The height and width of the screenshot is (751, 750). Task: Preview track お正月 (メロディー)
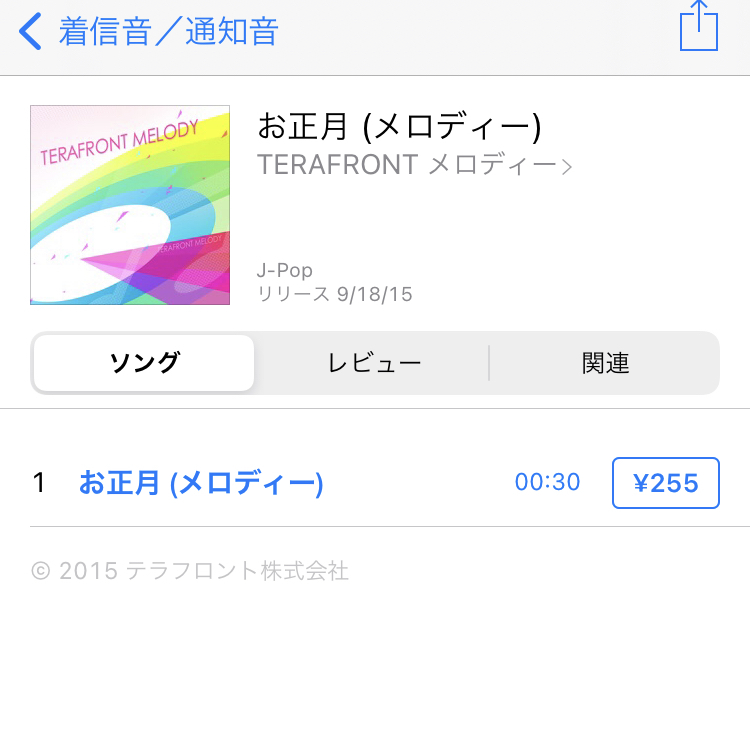pyautogui.click(x=201, y=483)
